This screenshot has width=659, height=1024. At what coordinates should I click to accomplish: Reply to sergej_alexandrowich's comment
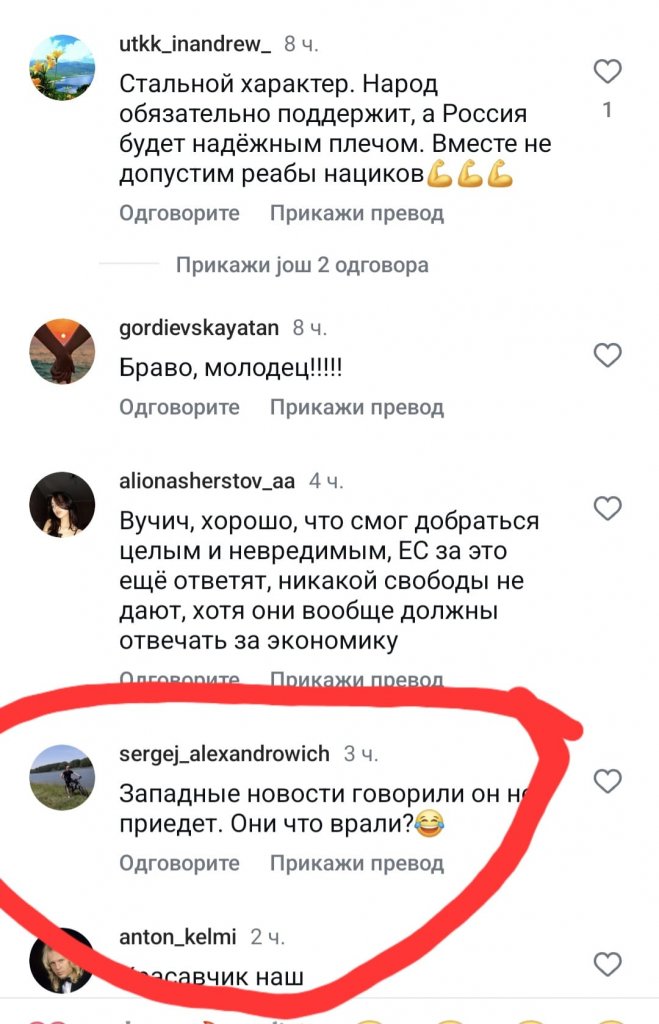180,863
